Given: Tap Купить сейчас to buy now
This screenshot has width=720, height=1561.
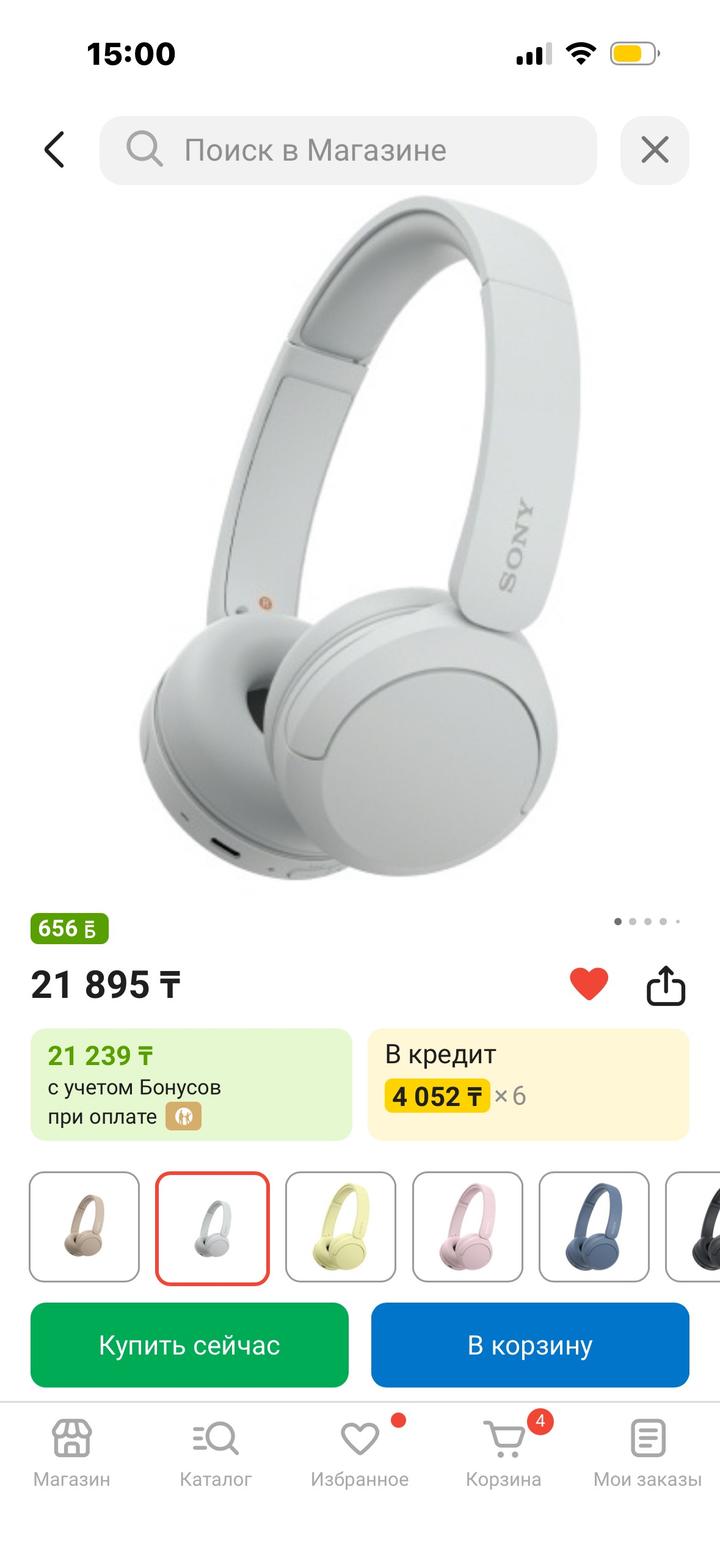Looking at the screenshot, I should (x=189, y=1345).
